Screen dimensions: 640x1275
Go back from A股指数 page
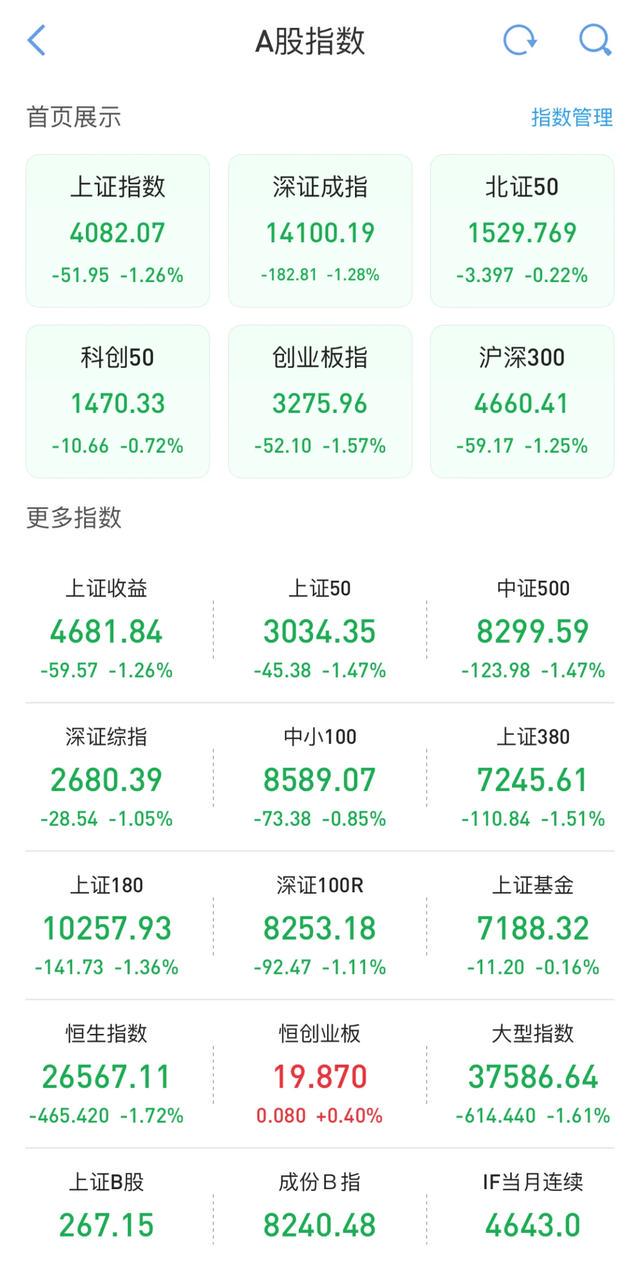click(x=37, y=41)
